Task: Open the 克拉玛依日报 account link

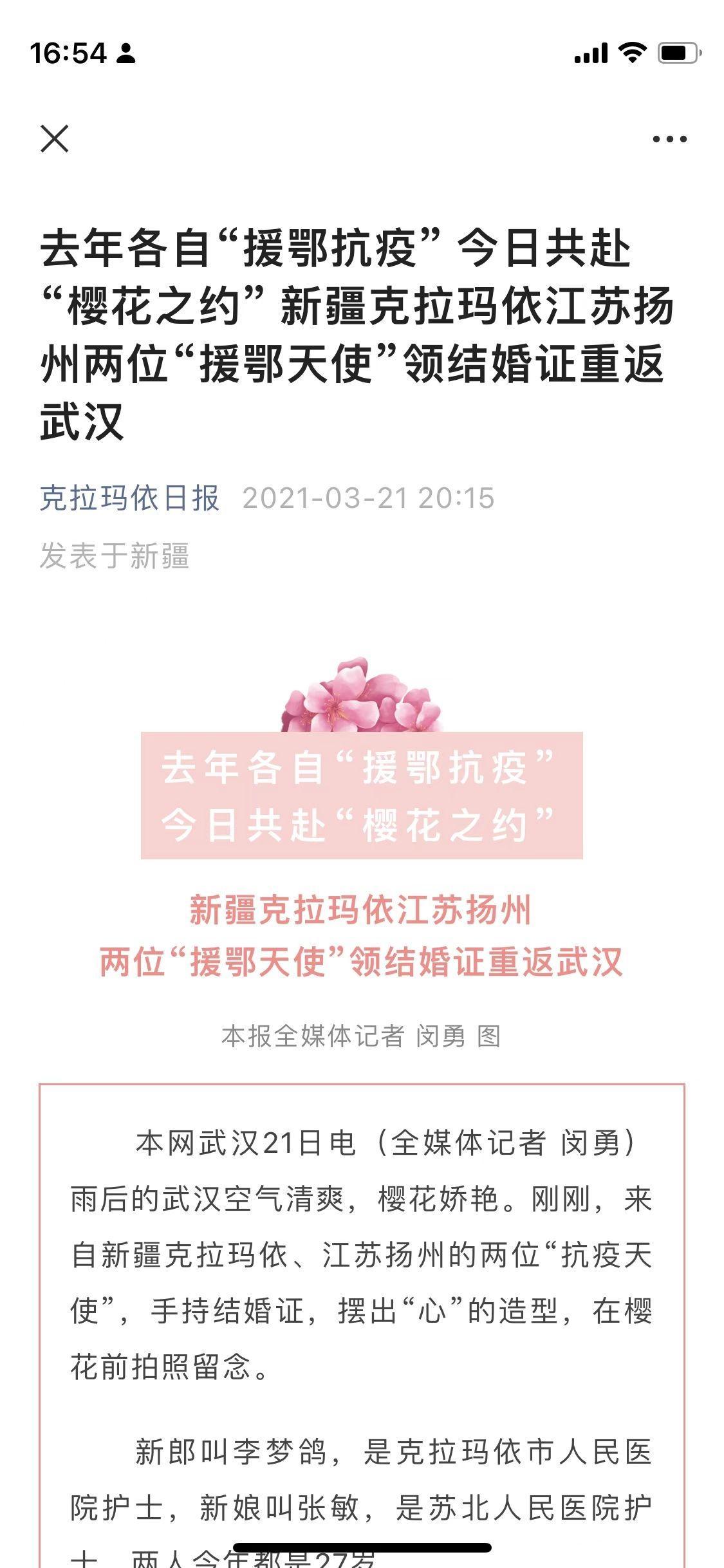Action: pyautogui.click(x=129, y=498)
